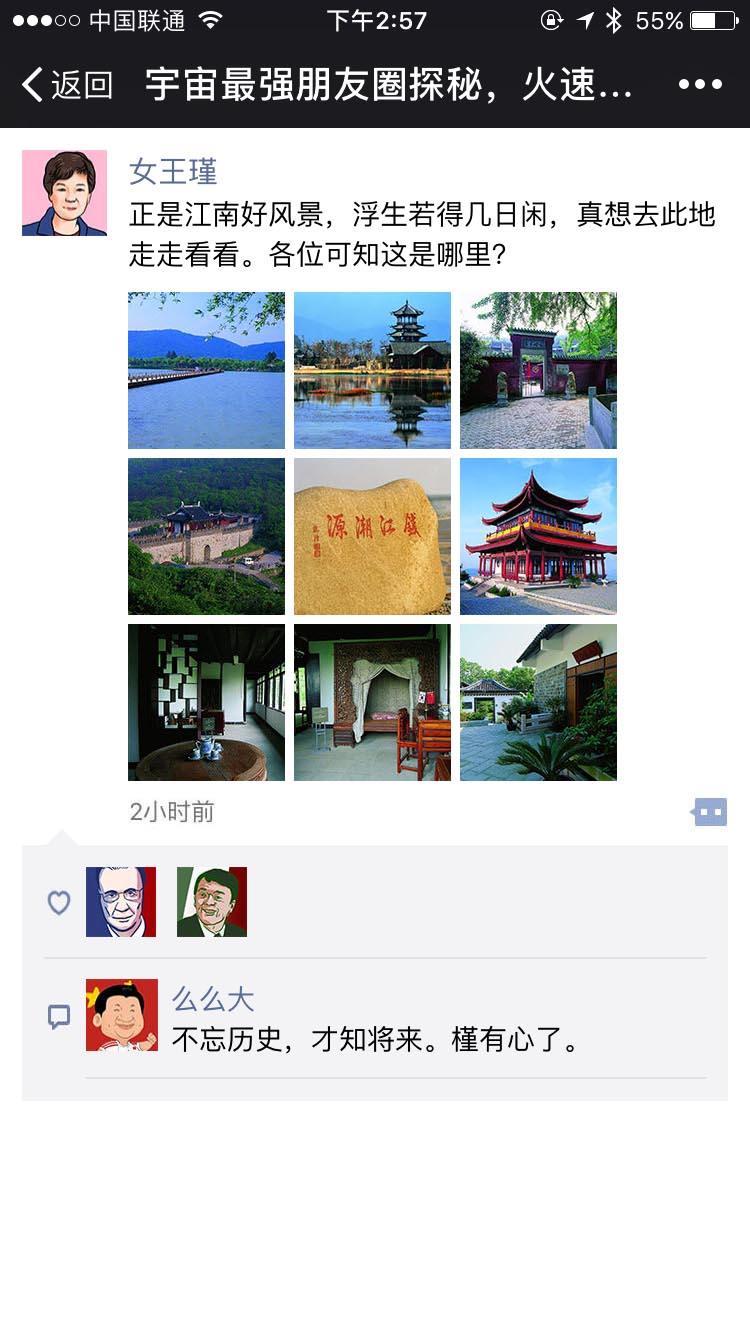View the pagoda reflected in water photo
This screenshot has height=1334, width=750.
coord(372,370)
